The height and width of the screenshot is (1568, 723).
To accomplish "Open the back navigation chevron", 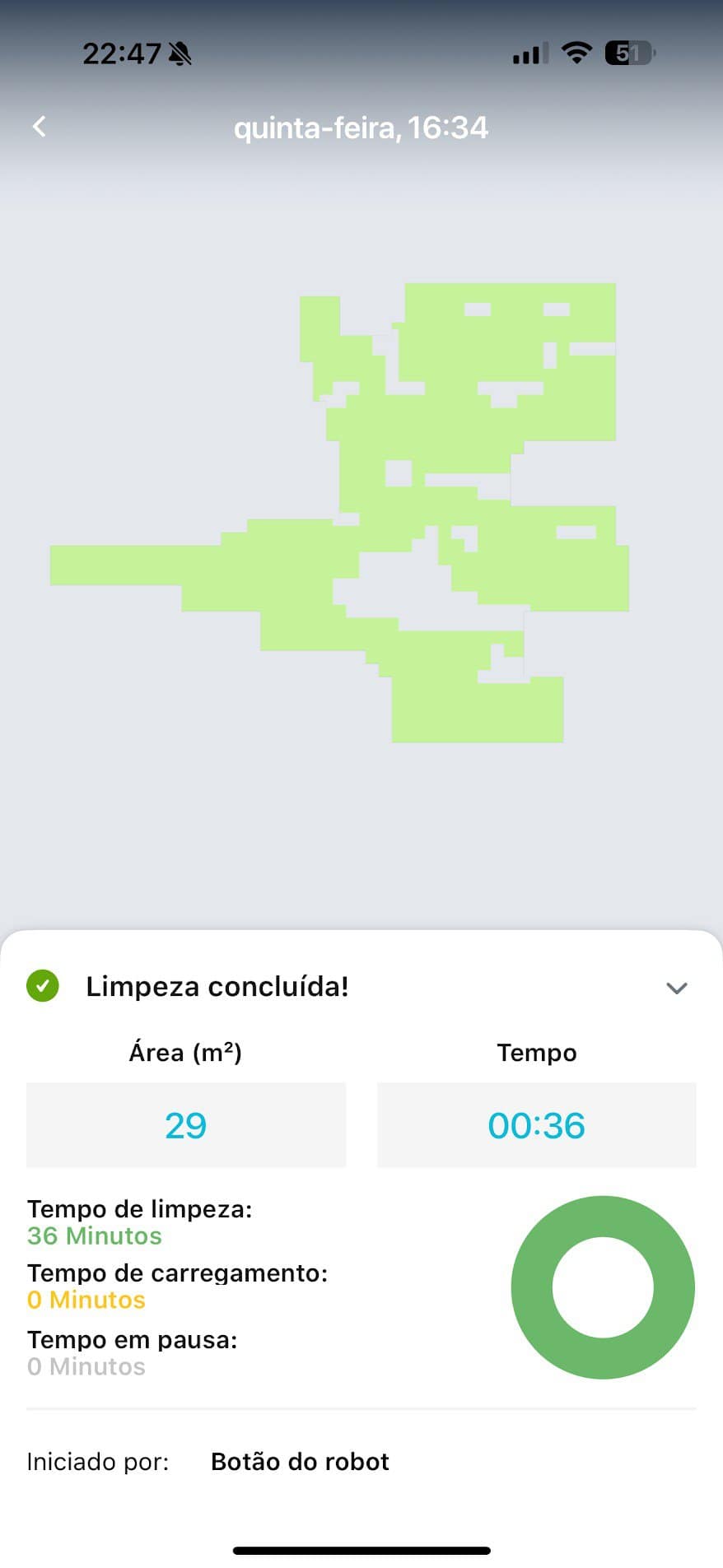I will point(38,126).
